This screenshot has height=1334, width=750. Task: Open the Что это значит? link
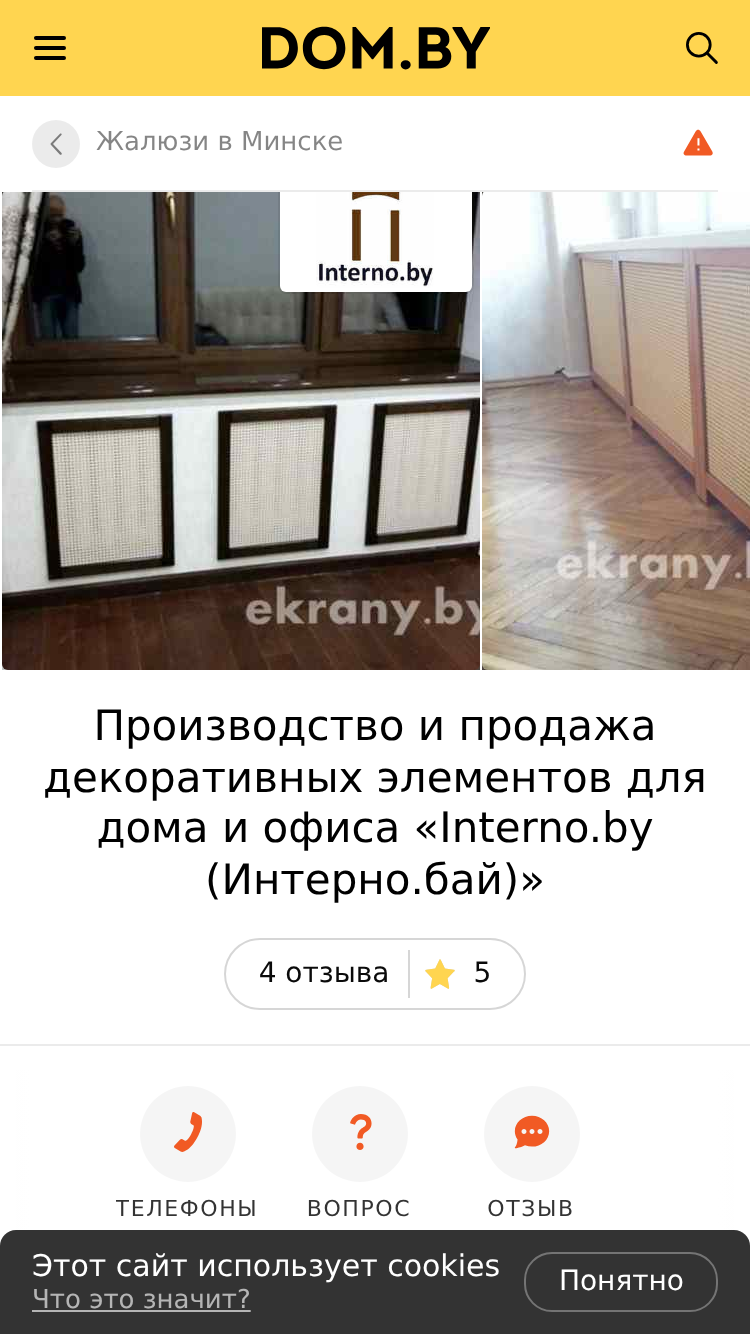141,1300
